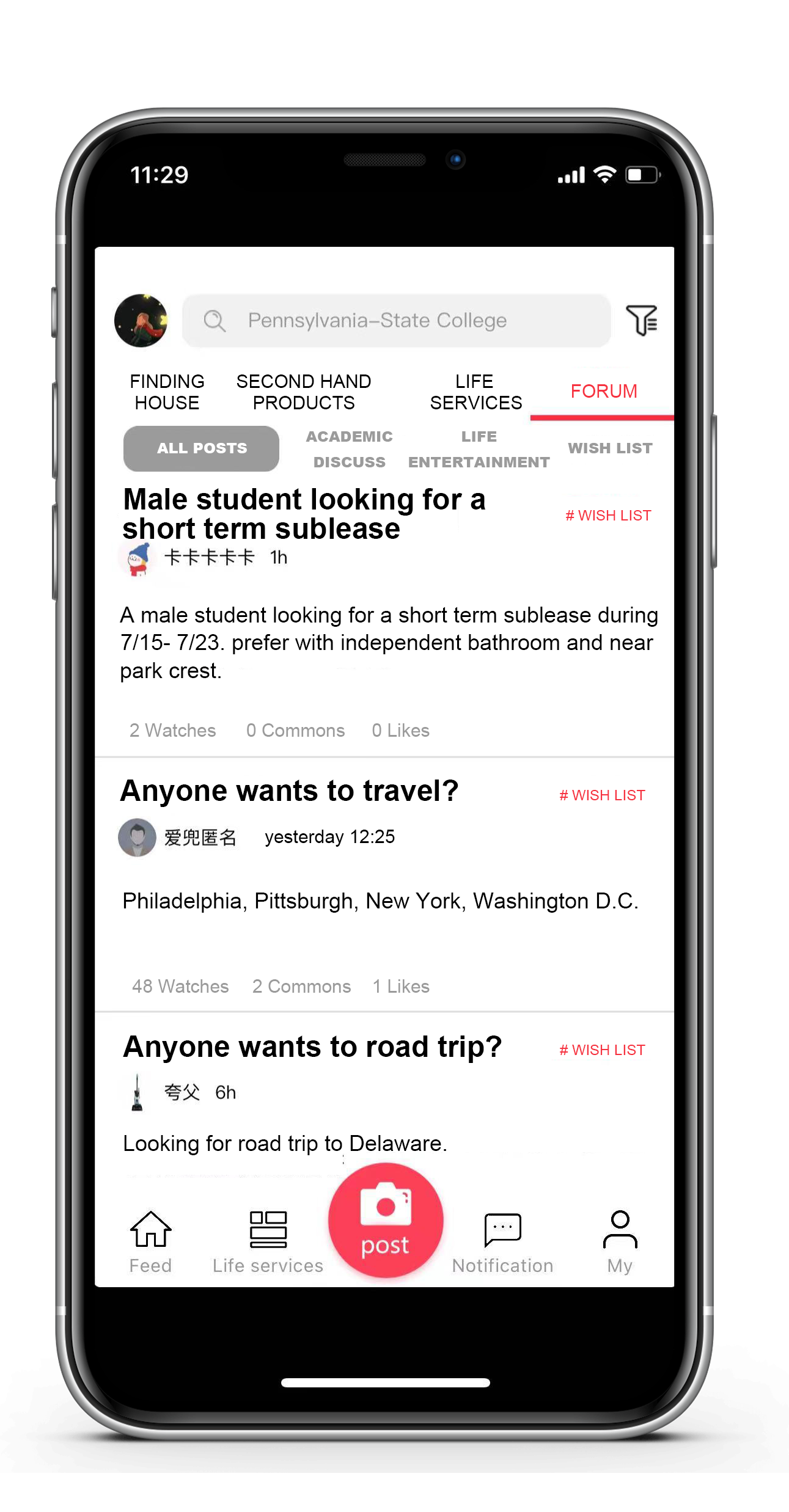Select the Forum tab
Image resolution: width=789 pixels, height=1512 pixels.
point(603,392)
